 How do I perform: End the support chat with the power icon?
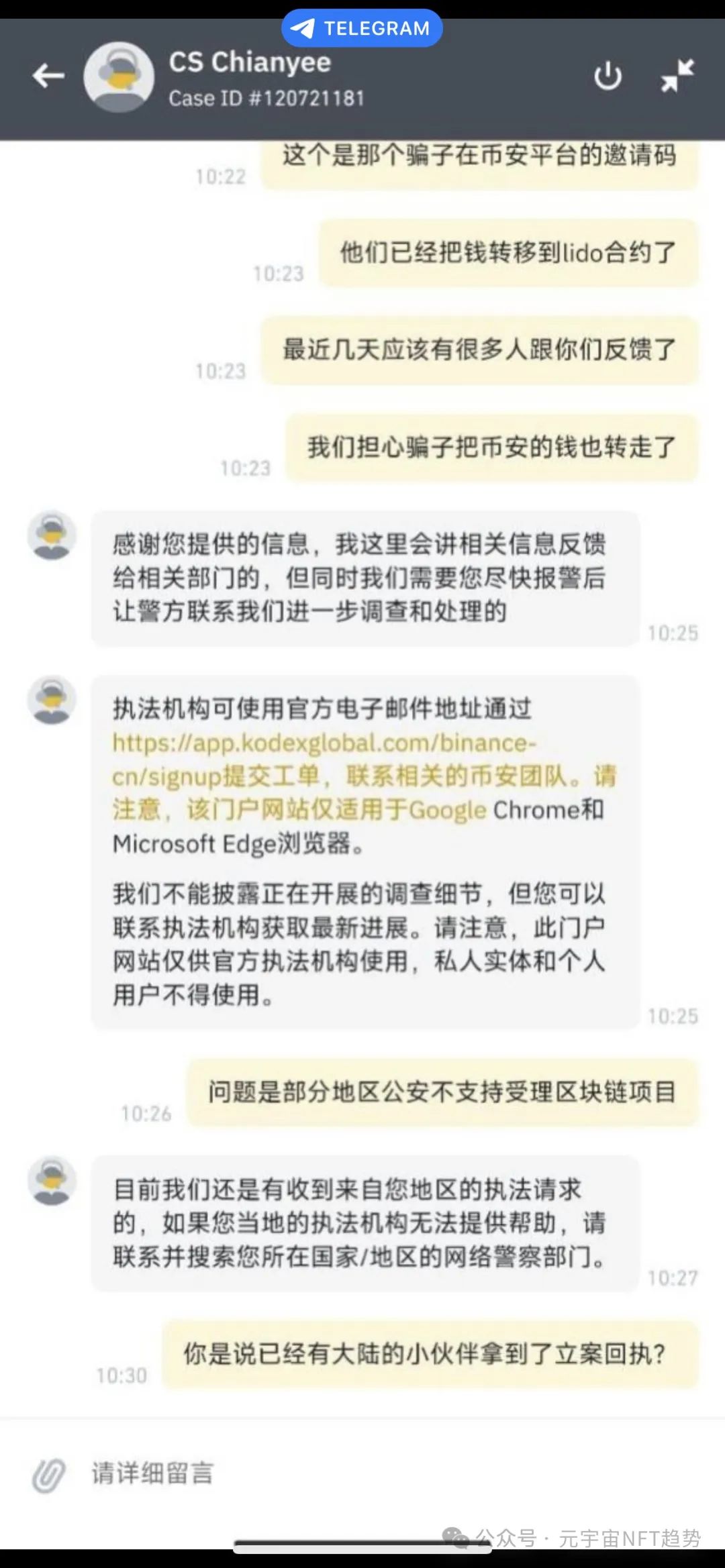point(608,76)
